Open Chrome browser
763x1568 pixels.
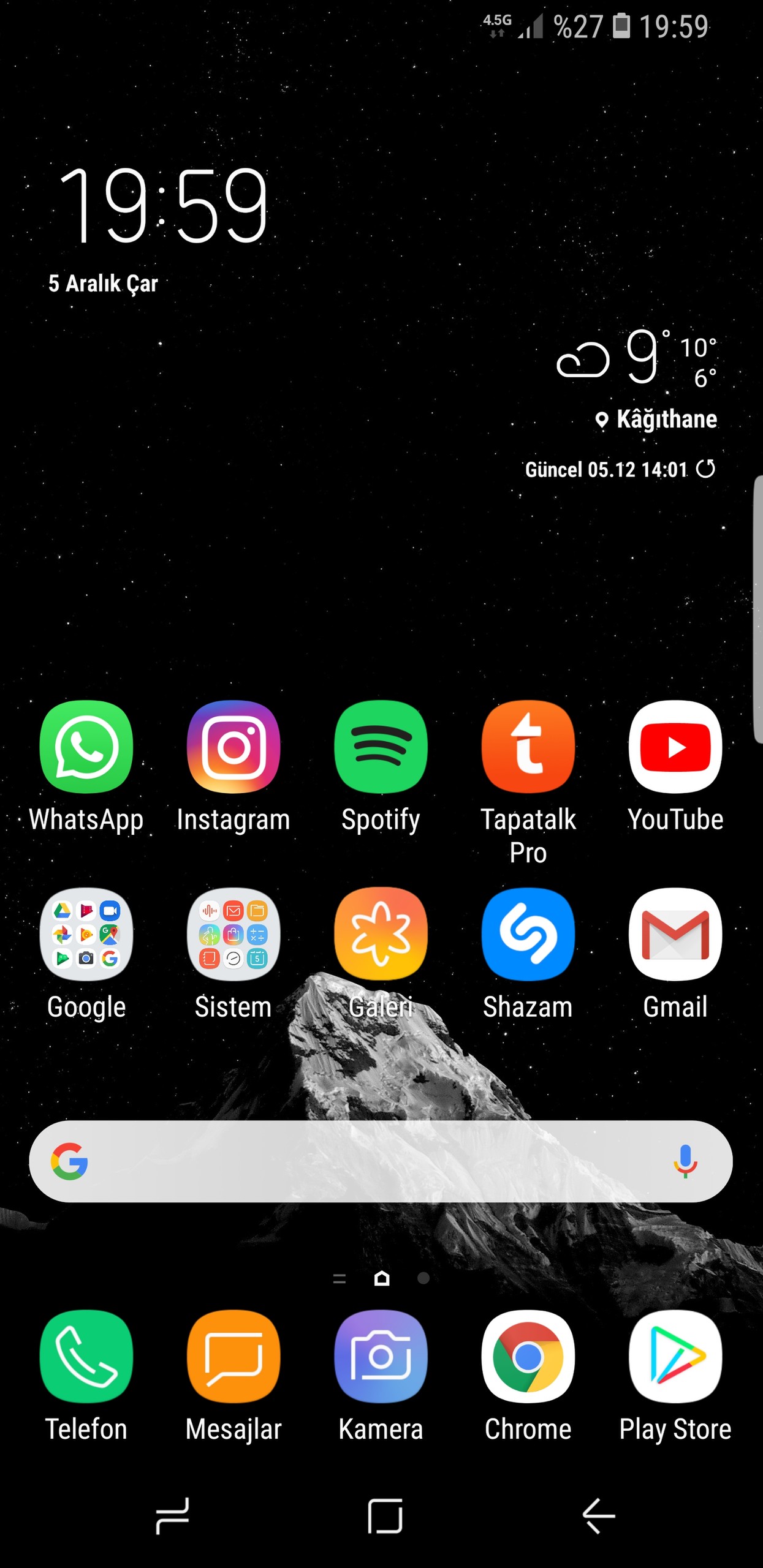528,1356
